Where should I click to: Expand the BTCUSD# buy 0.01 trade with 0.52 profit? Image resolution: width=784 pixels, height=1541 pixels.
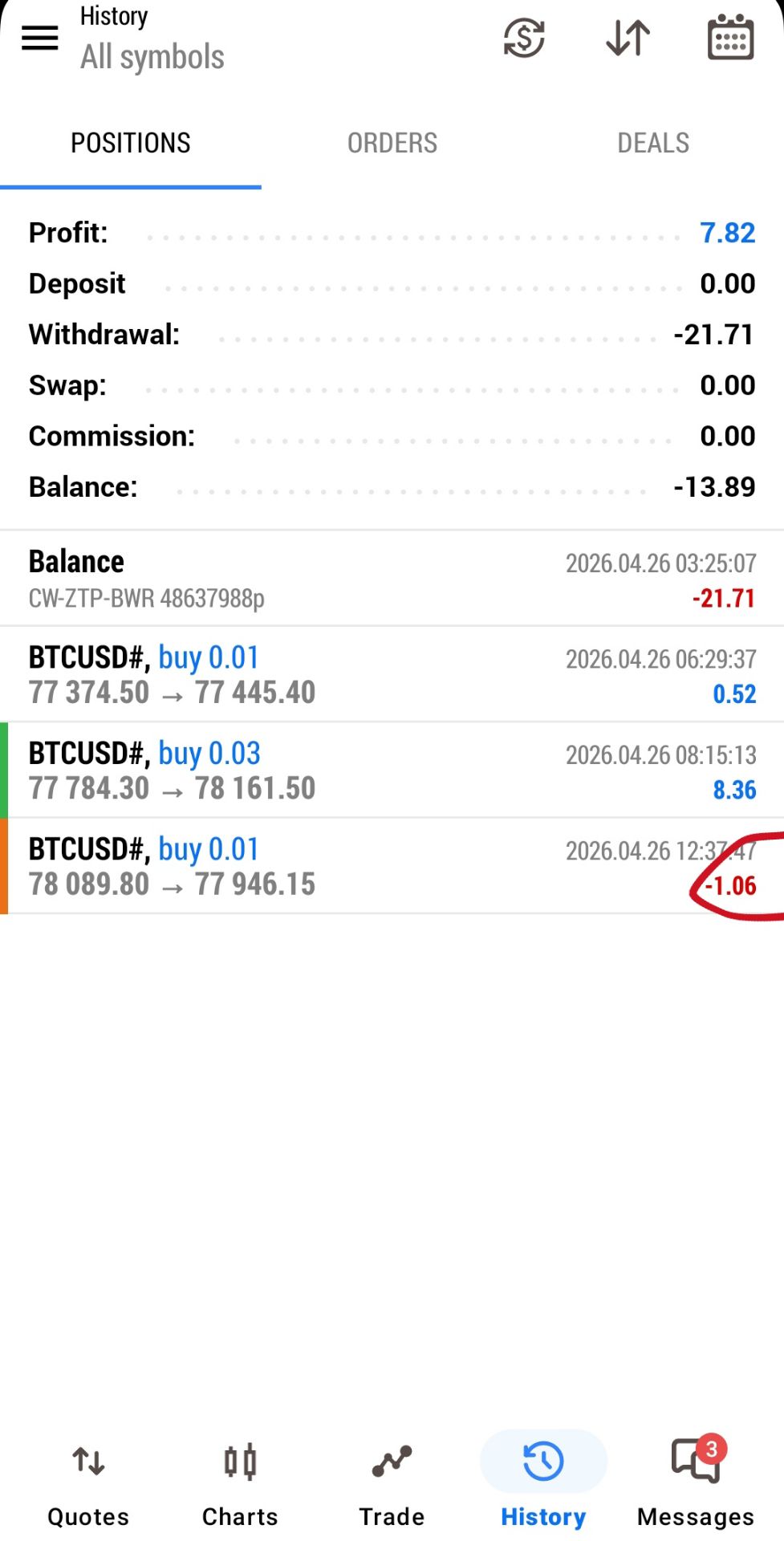(x=392, y=674)
